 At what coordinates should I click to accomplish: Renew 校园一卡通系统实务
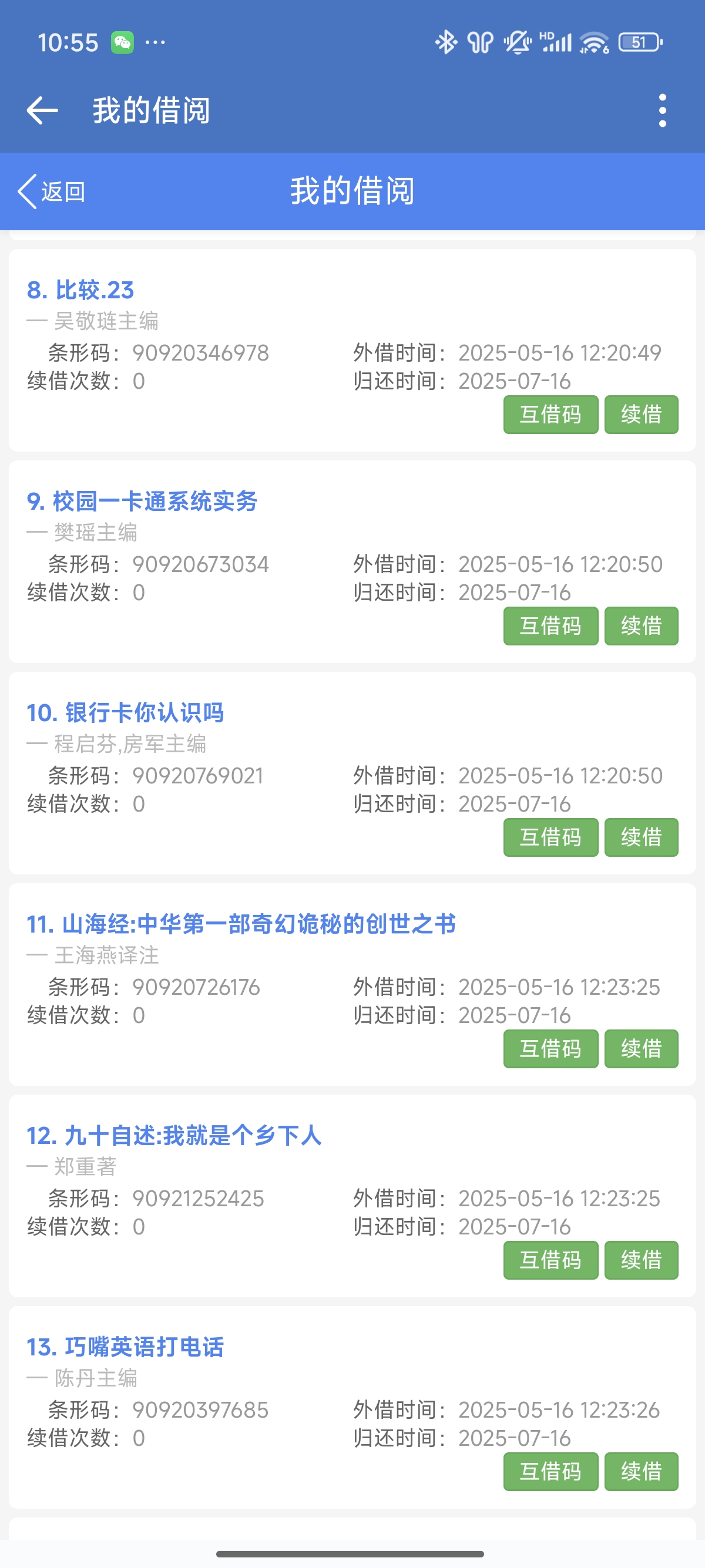tap(640, 626)
